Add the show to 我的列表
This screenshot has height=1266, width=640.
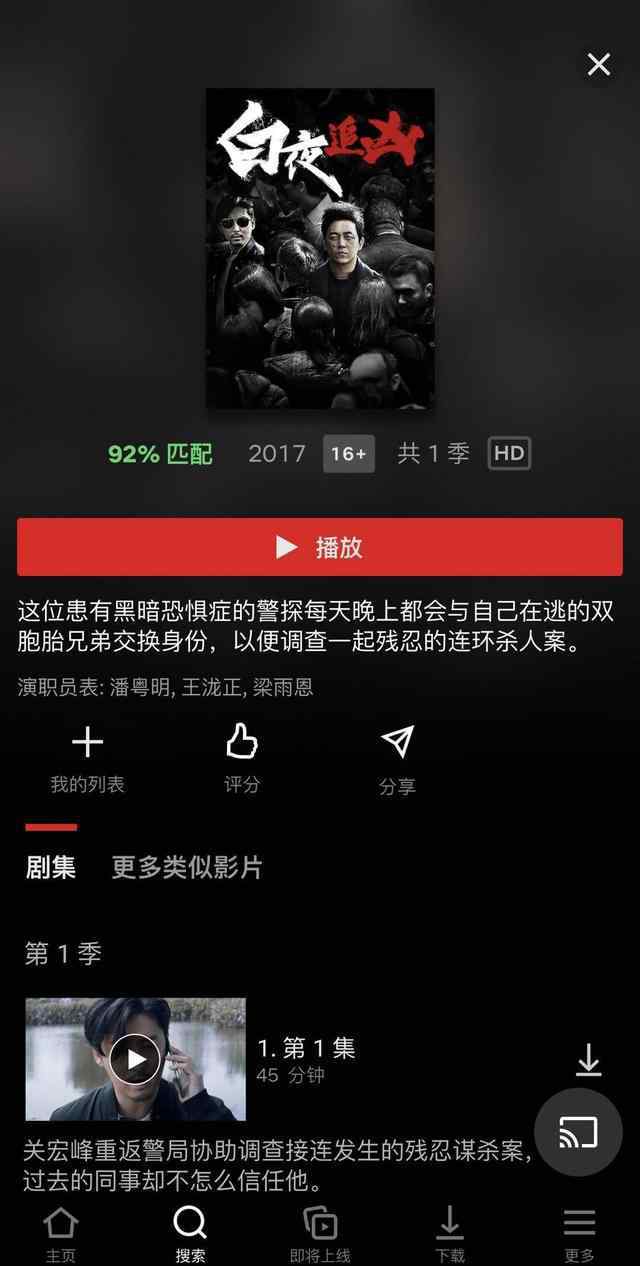[88, 758]
